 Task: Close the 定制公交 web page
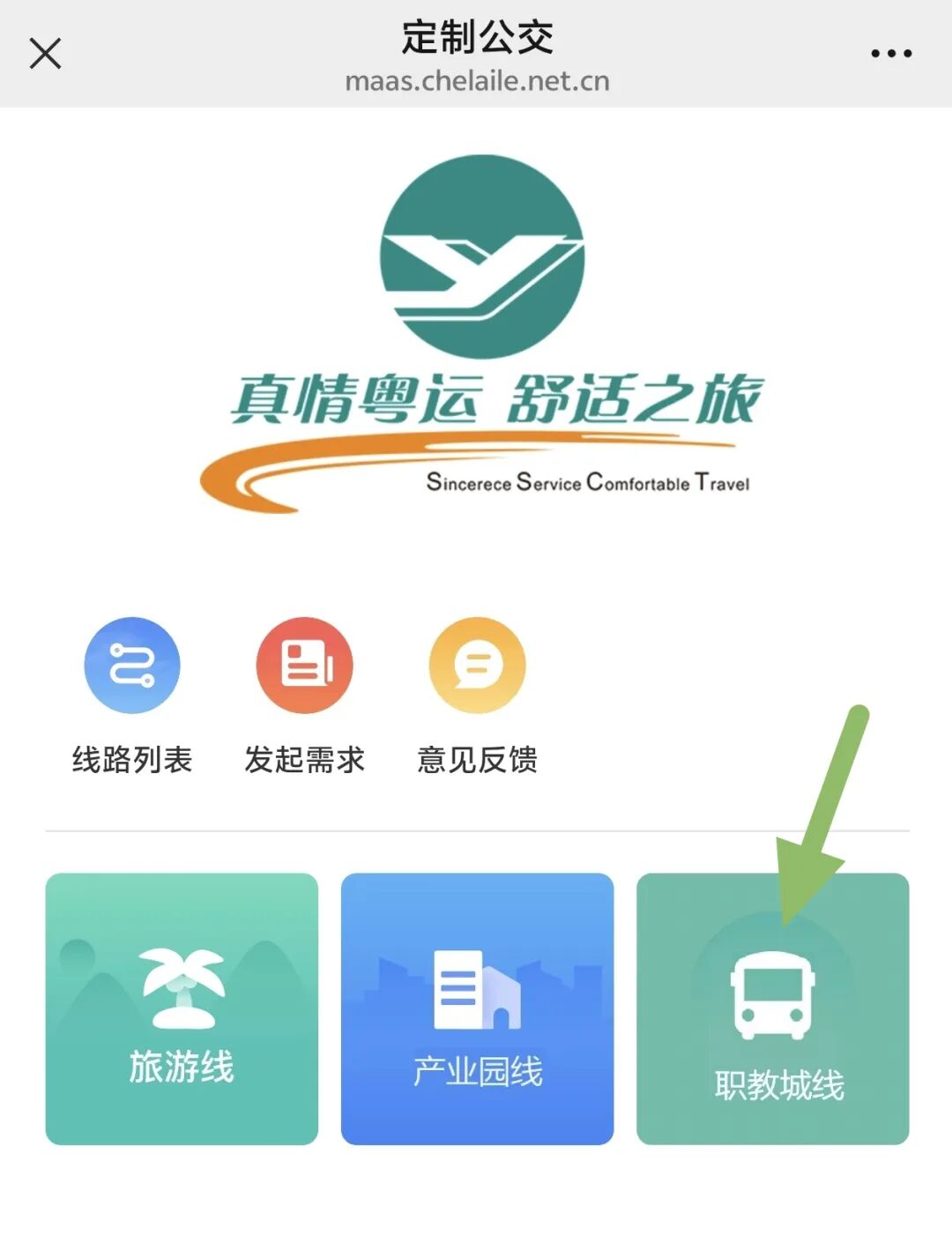pyautogui.click(x=45, y=53)
